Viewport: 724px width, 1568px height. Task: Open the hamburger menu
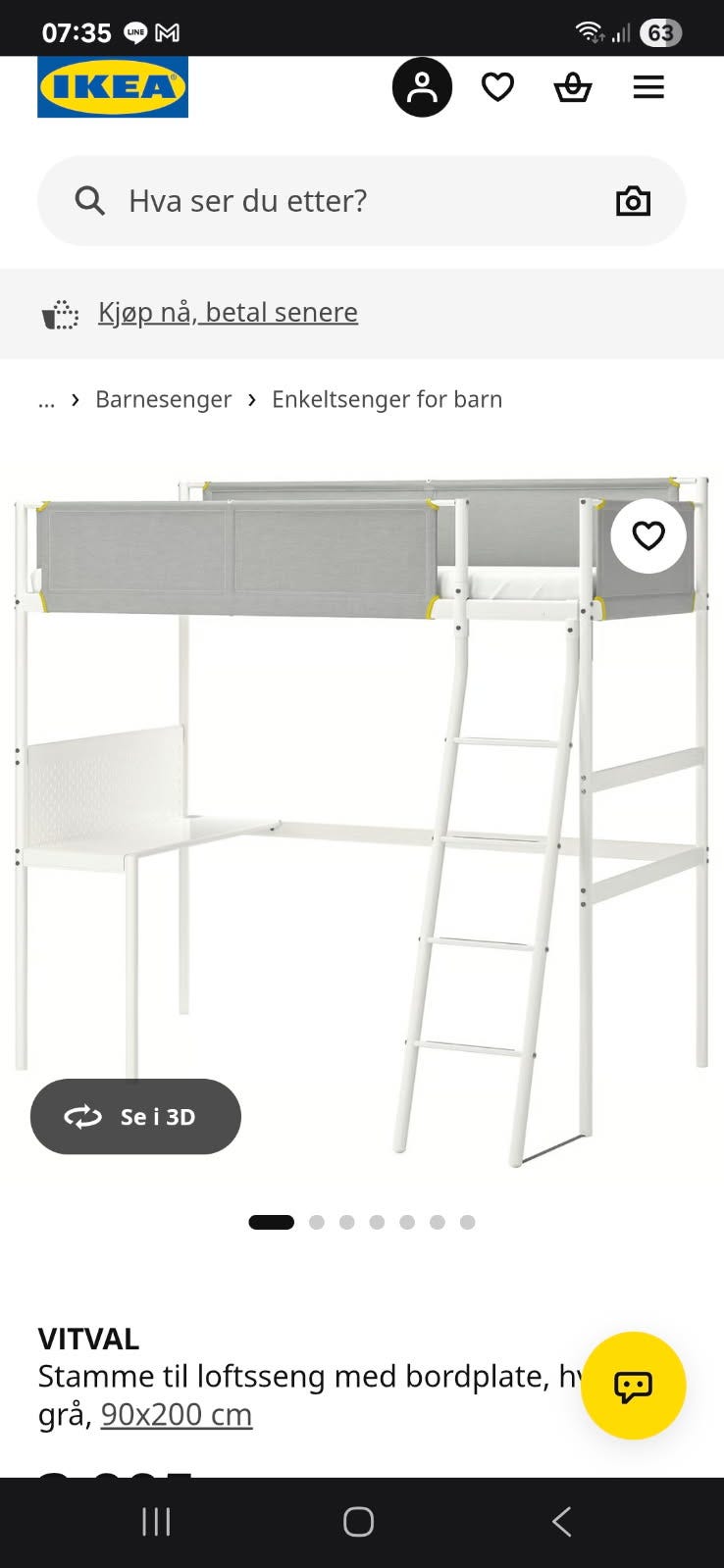648,87
